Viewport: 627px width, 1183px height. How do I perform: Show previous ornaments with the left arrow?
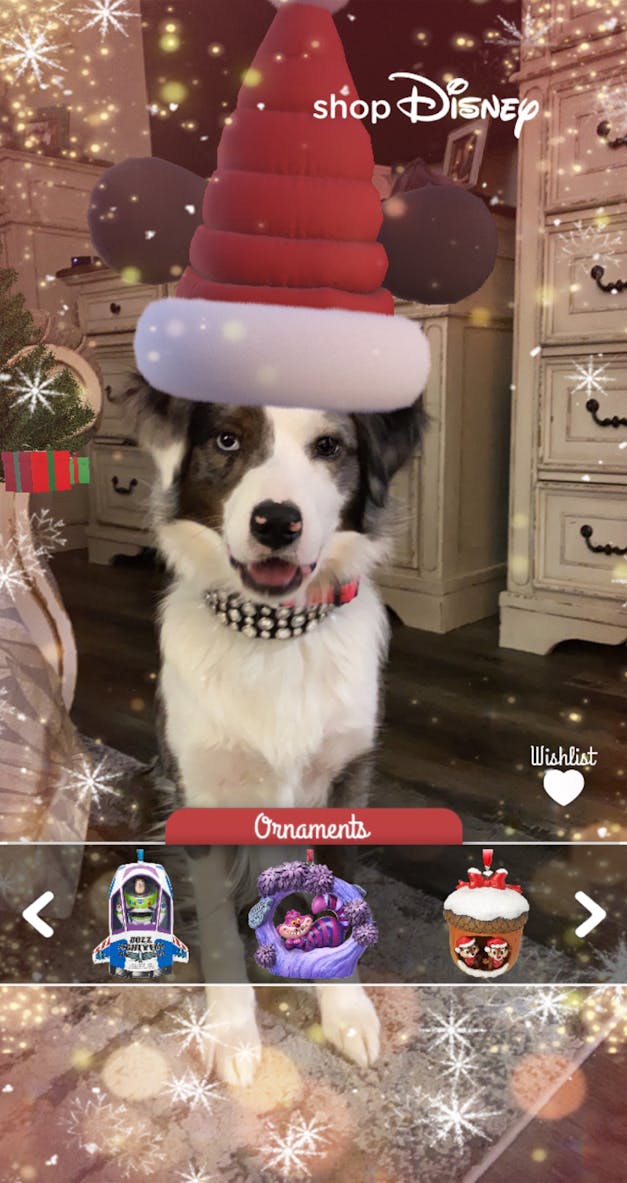[x=38, y=914]
